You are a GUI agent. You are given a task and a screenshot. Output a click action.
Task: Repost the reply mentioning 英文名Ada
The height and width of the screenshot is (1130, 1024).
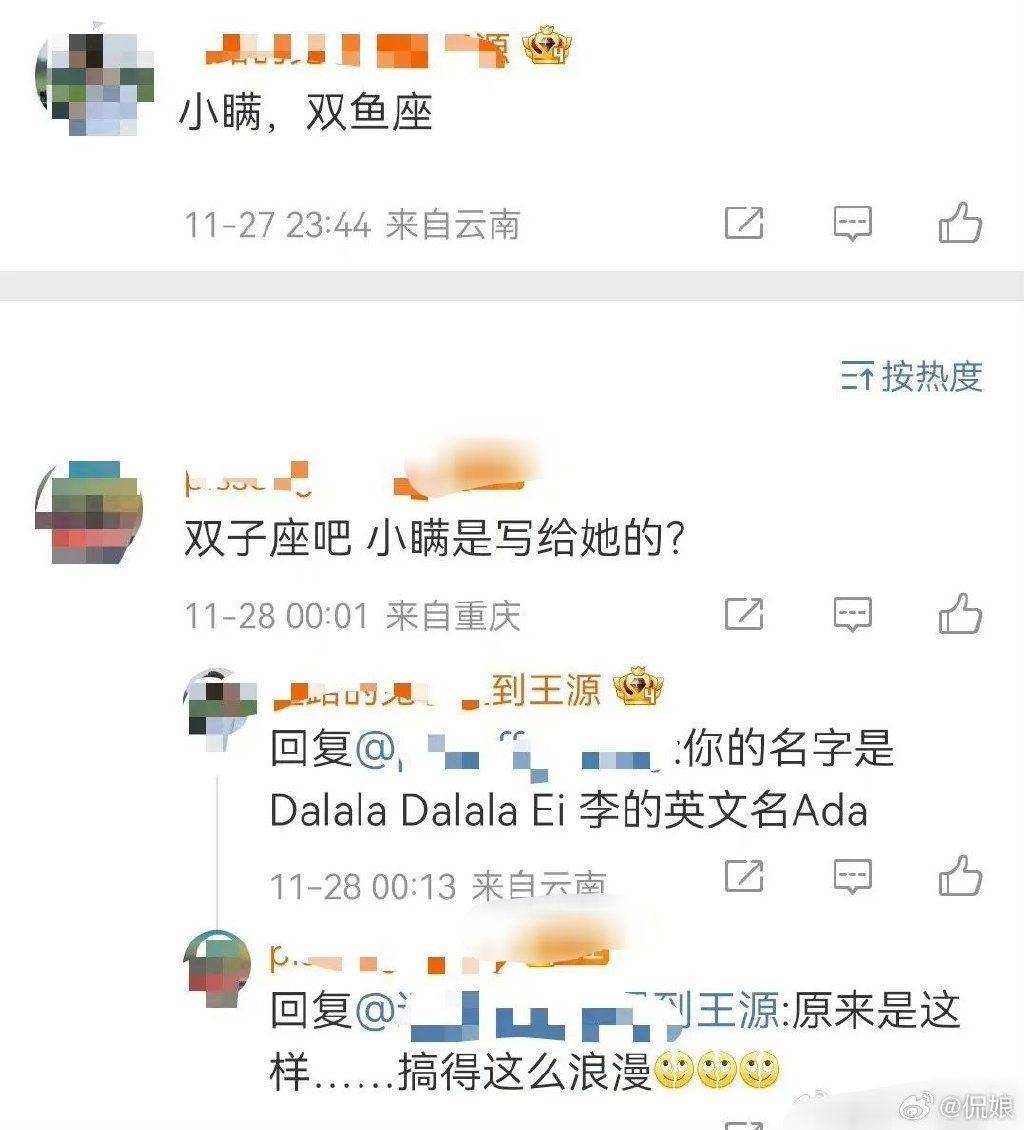tap(743, 877)
